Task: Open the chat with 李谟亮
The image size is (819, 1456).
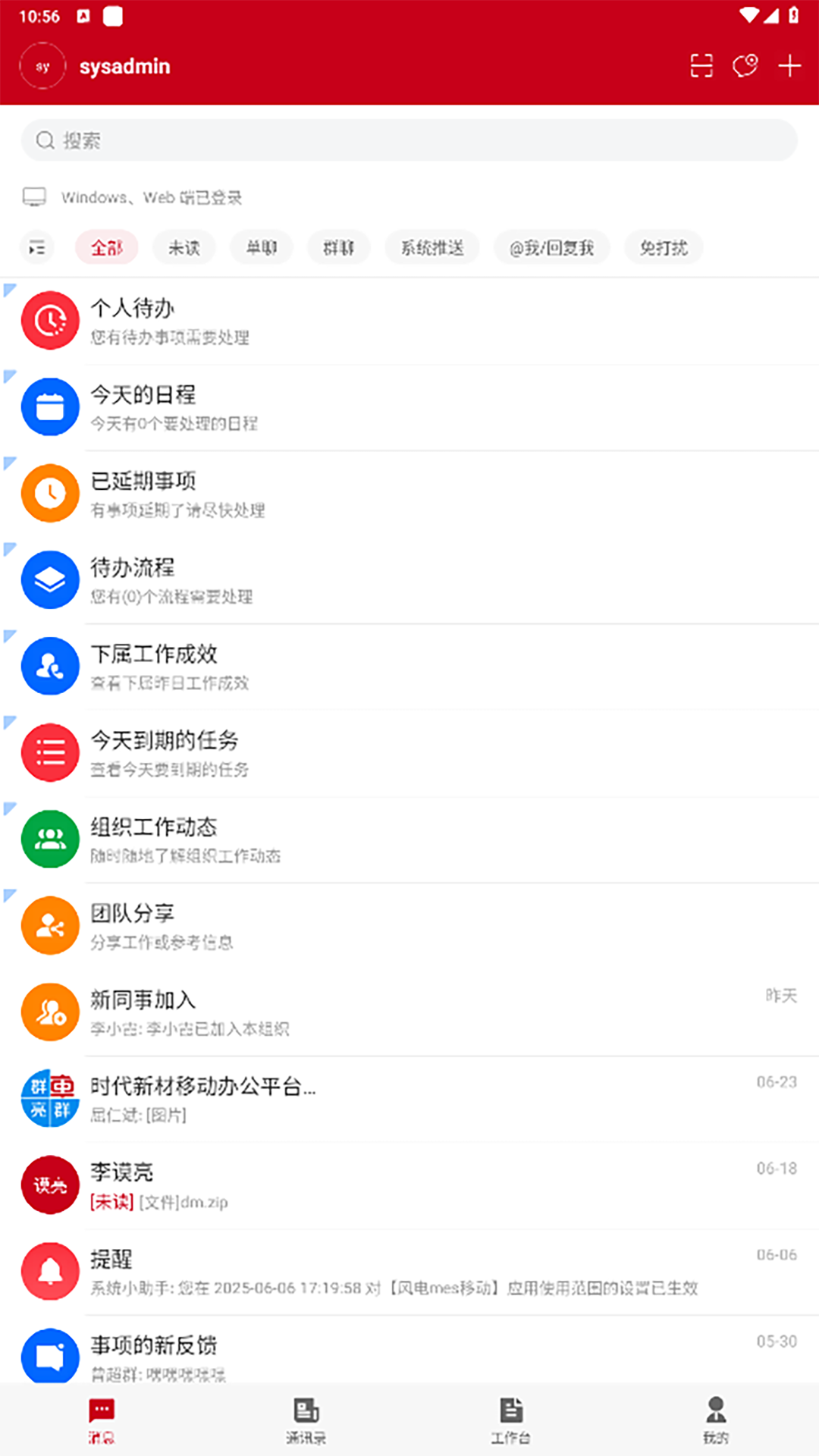Action: 409,1186
